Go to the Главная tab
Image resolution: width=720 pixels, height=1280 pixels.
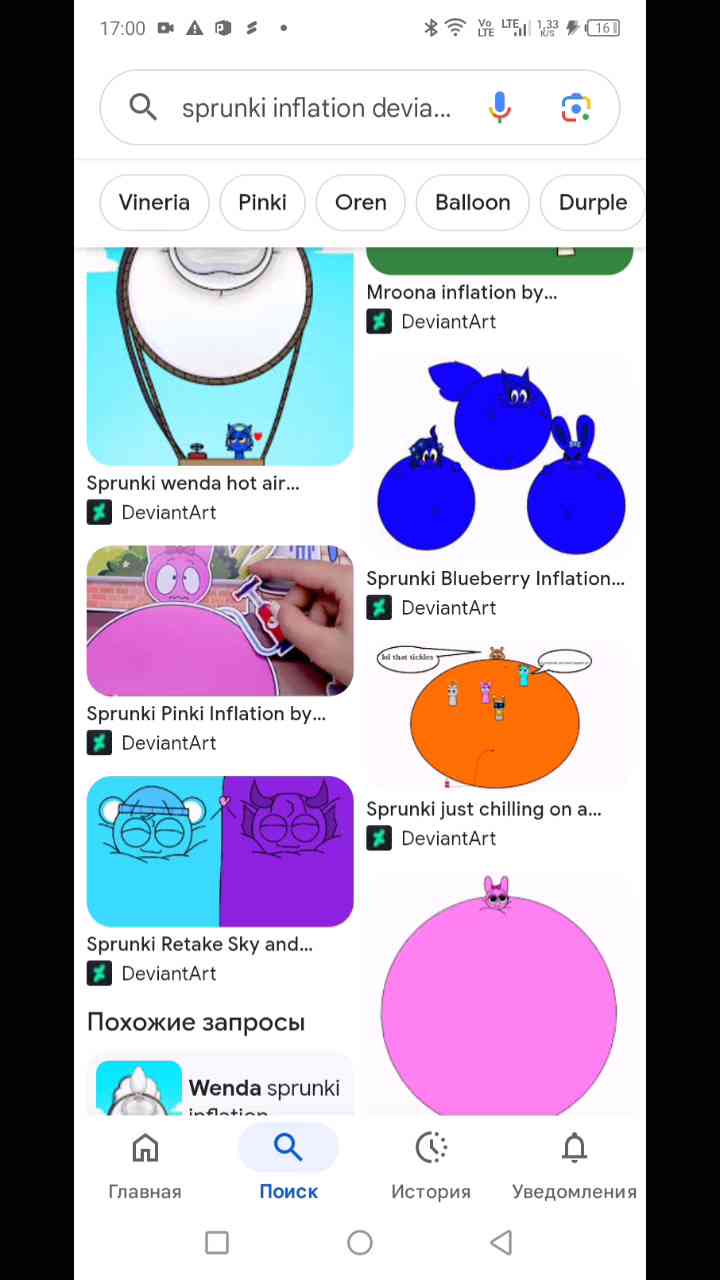point(145,1165)
